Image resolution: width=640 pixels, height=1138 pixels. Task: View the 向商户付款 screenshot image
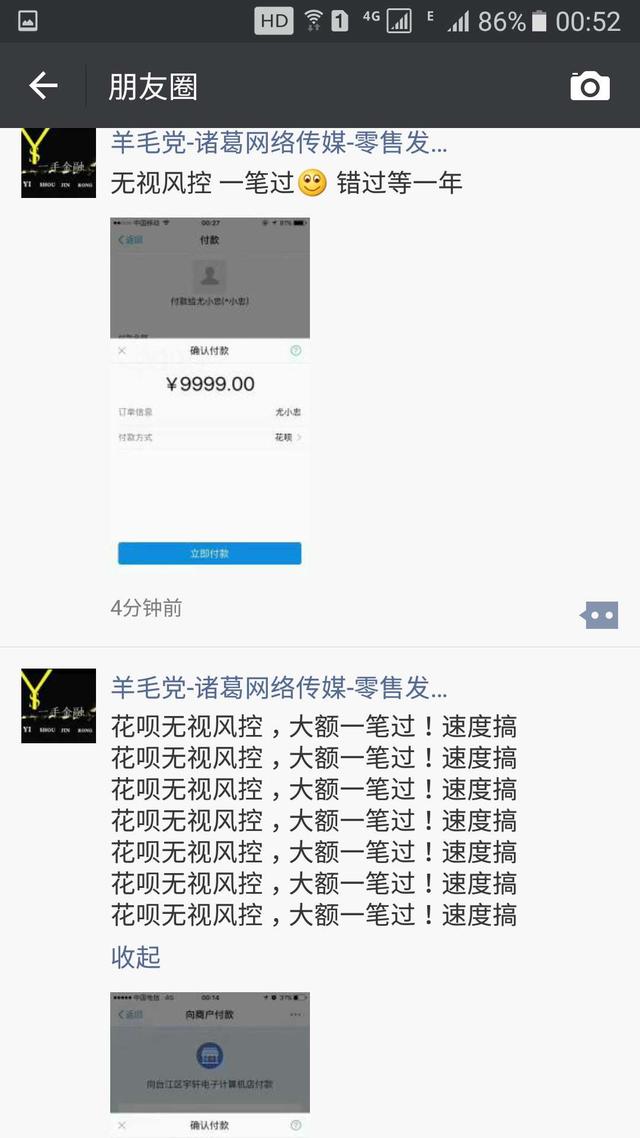[x=209, y=1065]
